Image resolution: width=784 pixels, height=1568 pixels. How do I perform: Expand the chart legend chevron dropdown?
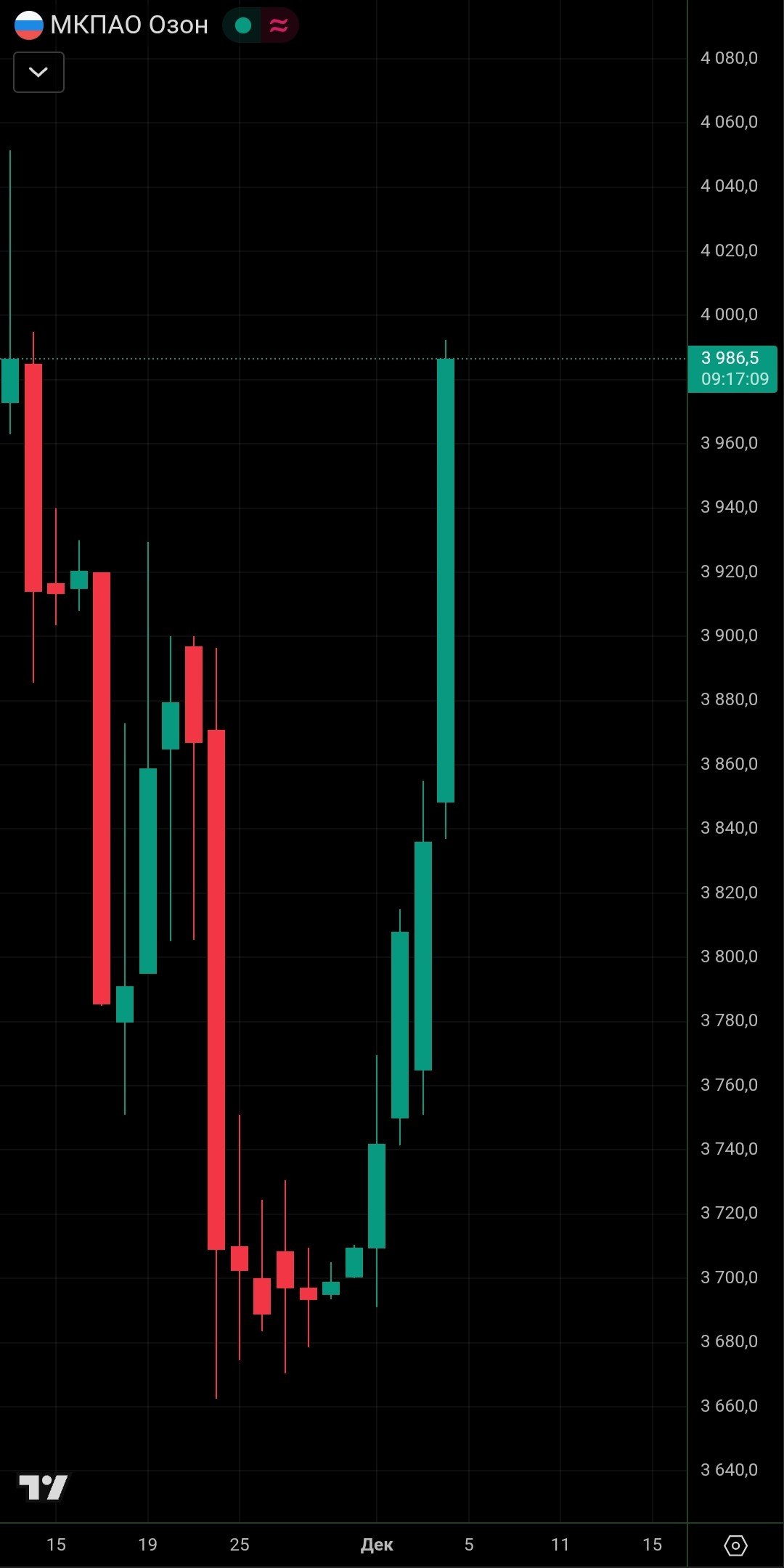point(38,72)
